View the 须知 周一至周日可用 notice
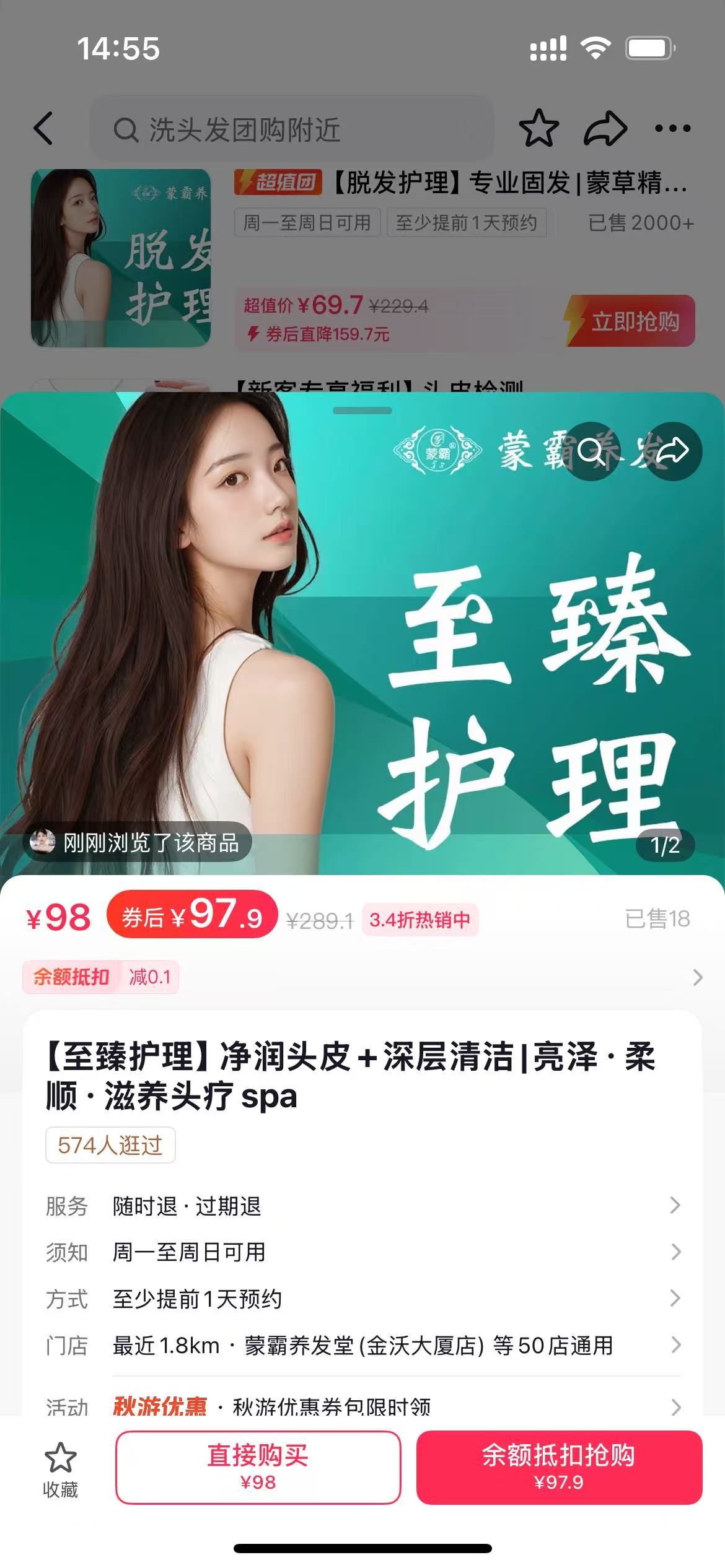Image resolution: width=725 pixels, height=1568 pixels. point(362,1253)
